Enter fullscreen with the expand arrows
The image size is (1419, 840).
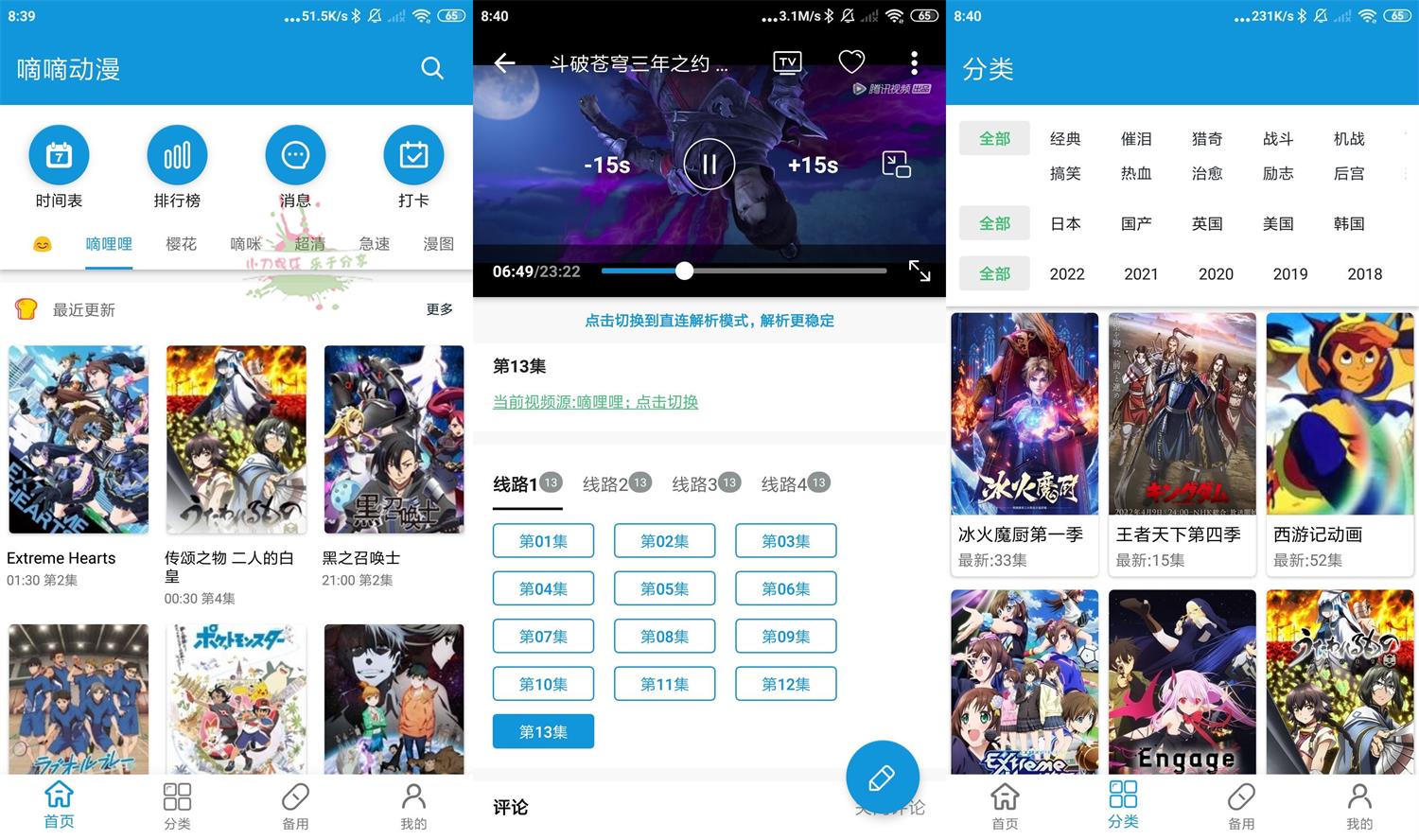pos(919,271)
